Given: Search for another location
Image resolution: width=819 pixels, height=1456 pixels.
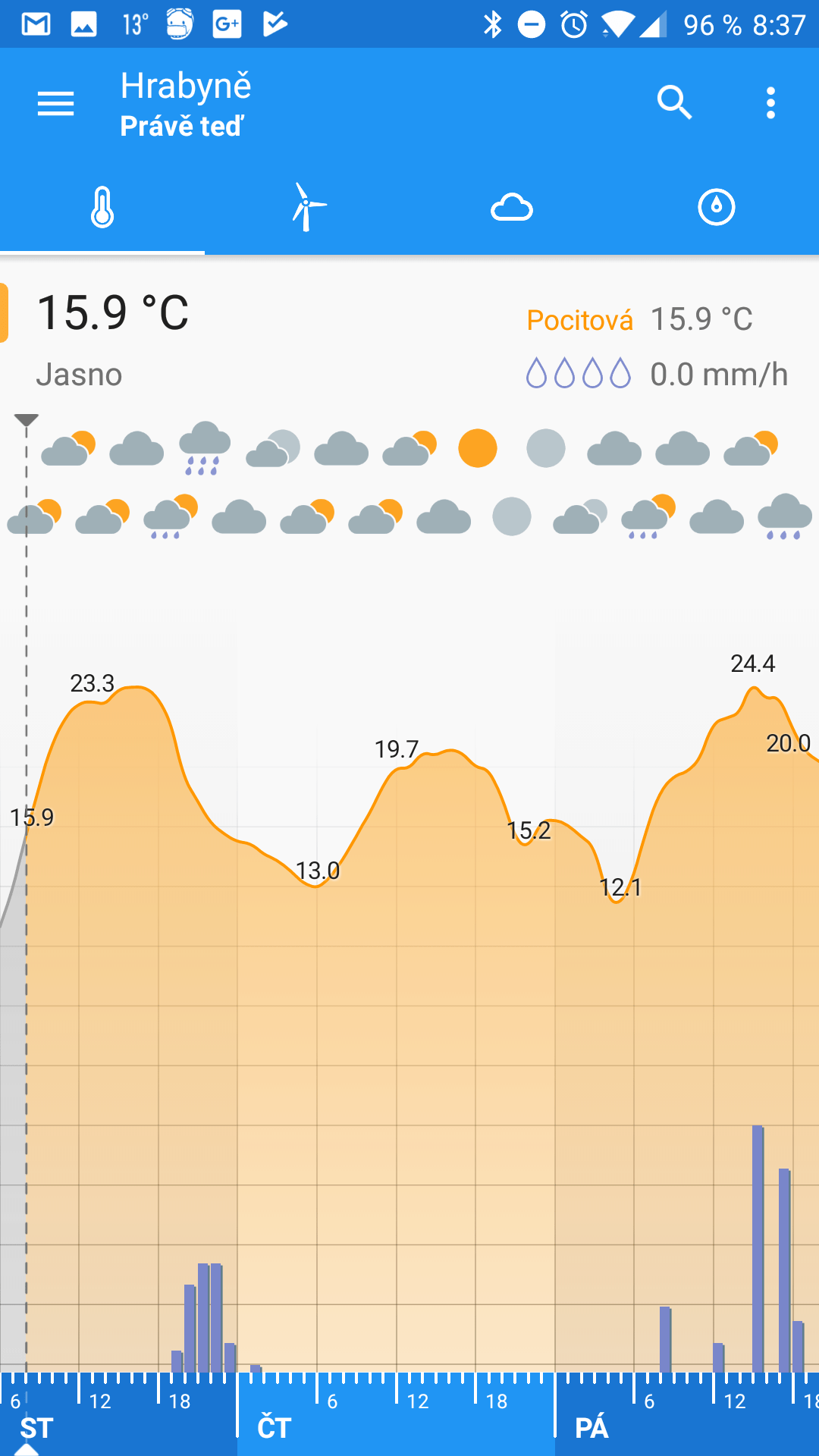Looking at the screenshot, I should pyautogui.click(x=674, y=102).
